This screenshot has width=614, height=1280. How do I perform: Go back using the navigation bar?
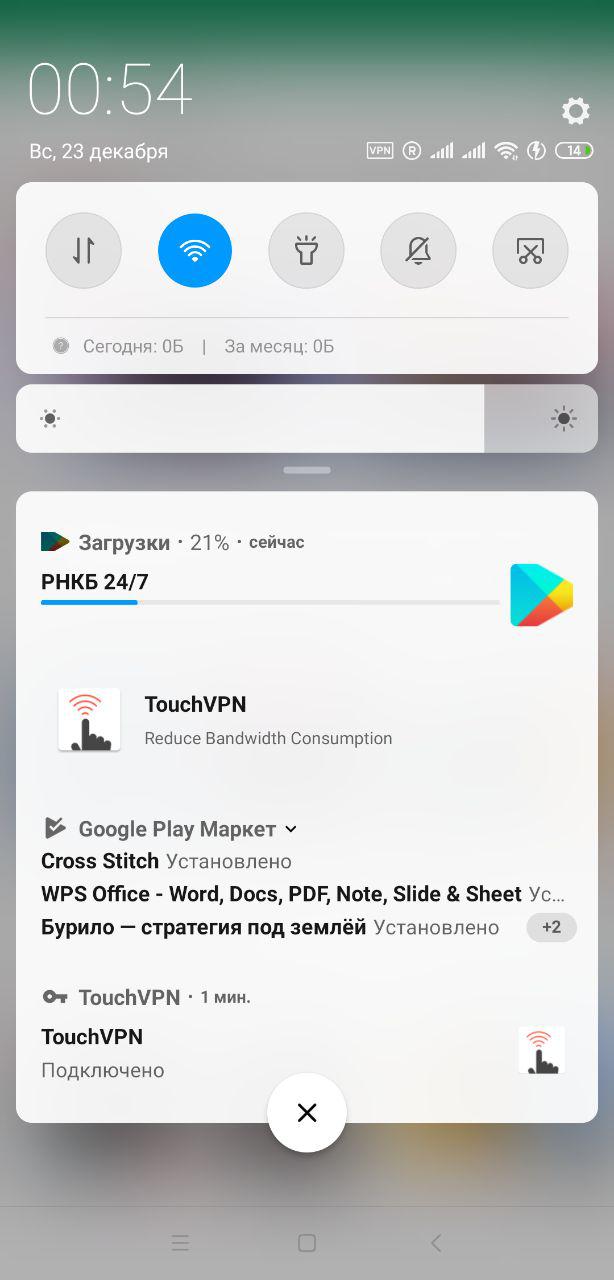click(435, 1243)
